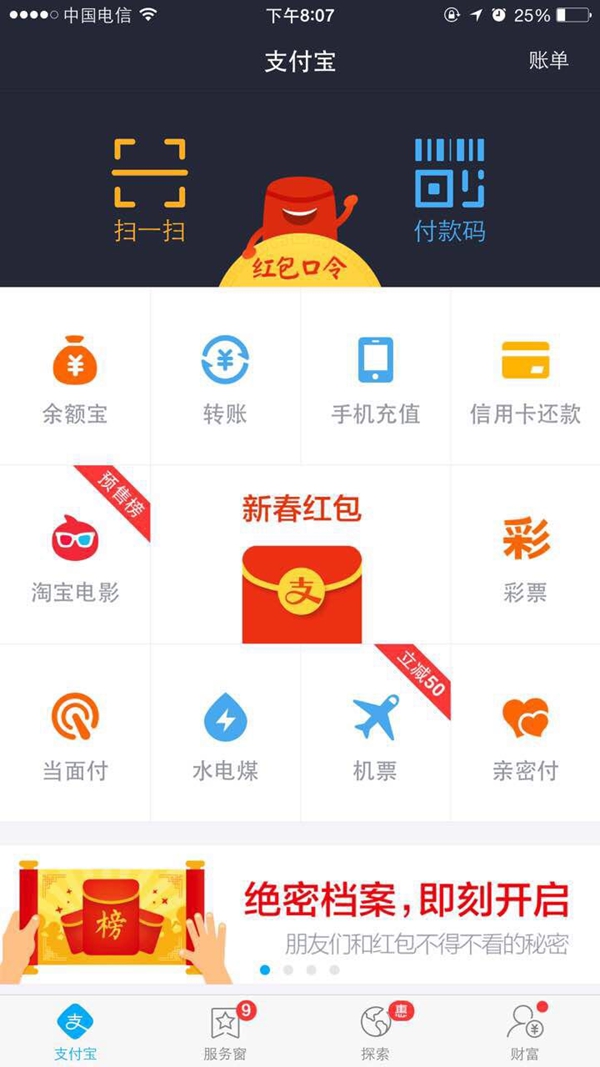Select 当面付 face-to-face pay
This screenshot has height=1067, width=600.
[x=75, y=735]
